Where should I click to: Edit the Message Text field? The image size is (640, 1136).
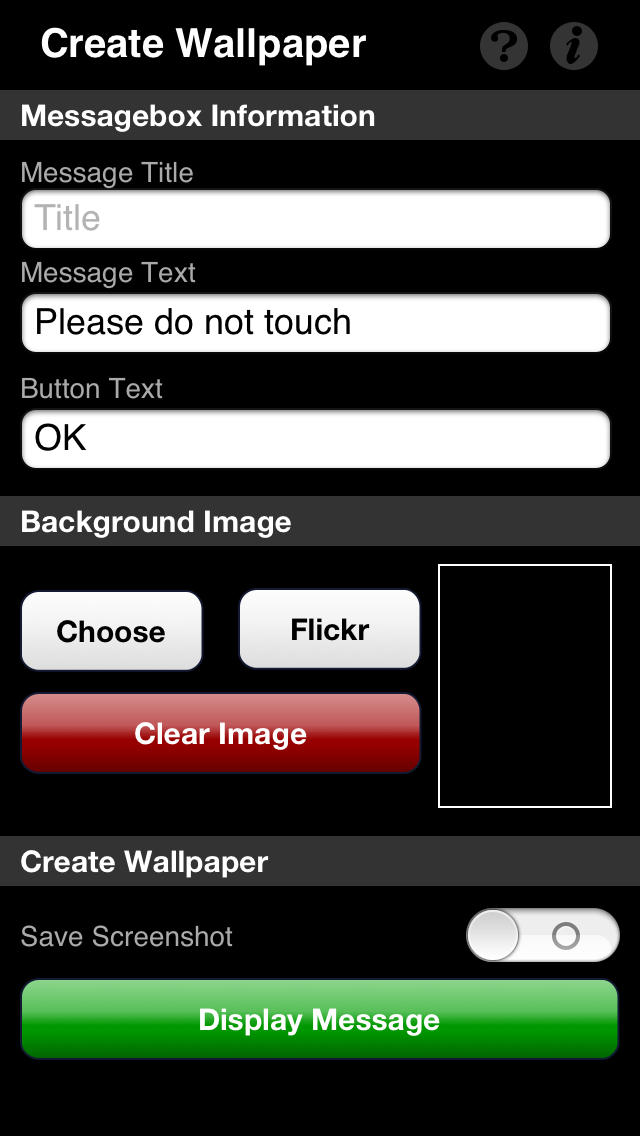point(316,323)
